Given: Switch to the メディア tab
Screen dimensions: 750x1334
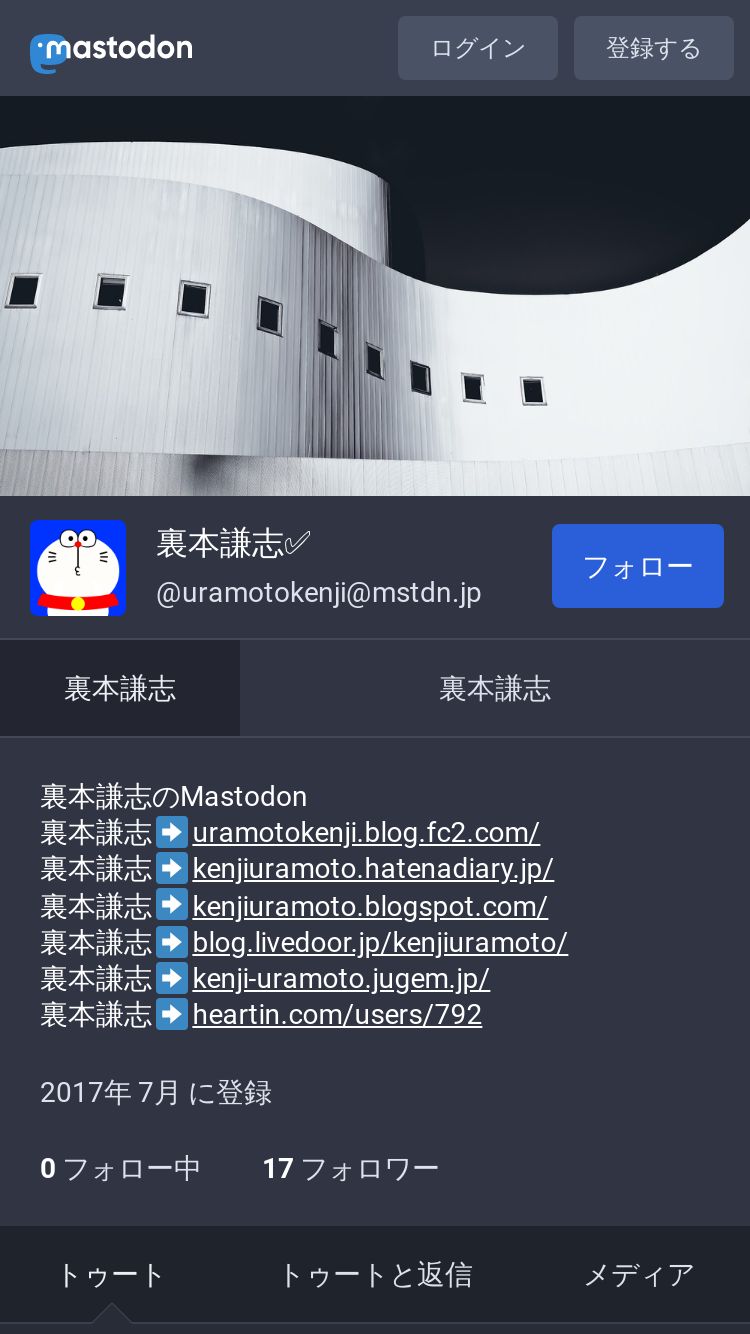Looking at the screenshot, I should tap(639, 1275).
